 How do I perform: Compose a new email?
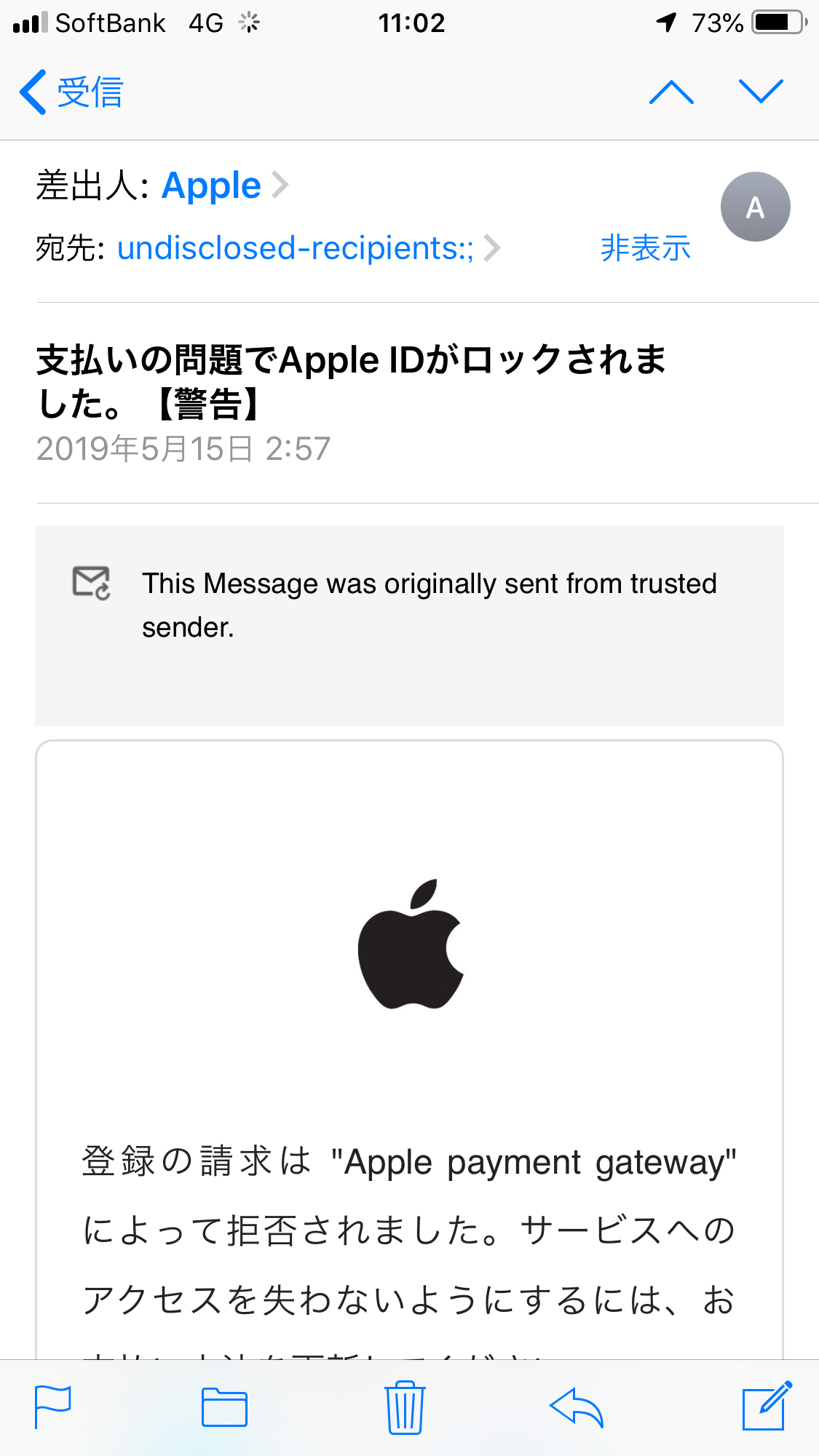coord(766,1407)
